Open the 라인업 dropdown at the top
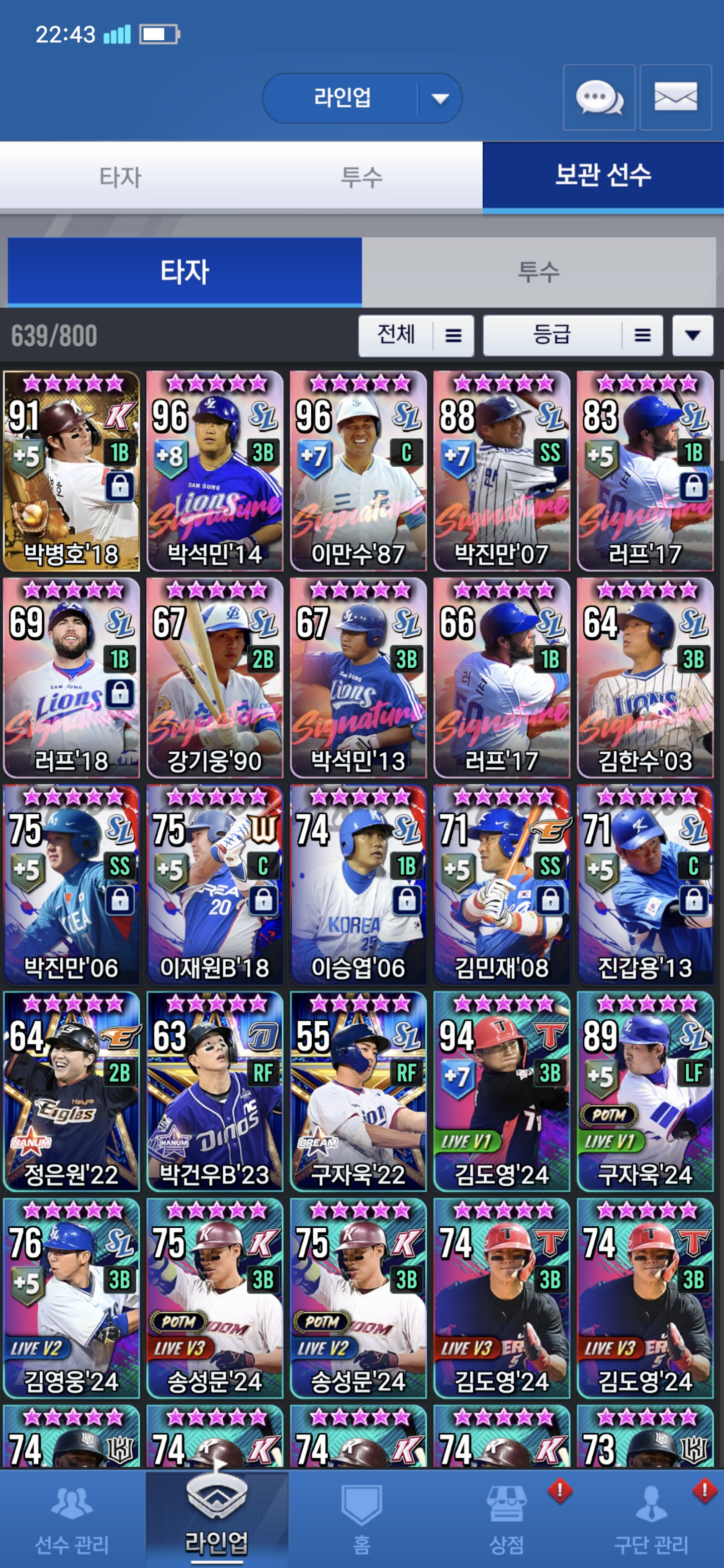Image resolution: width=724 pixels, height=1568 pixels. tap(361, 98)
